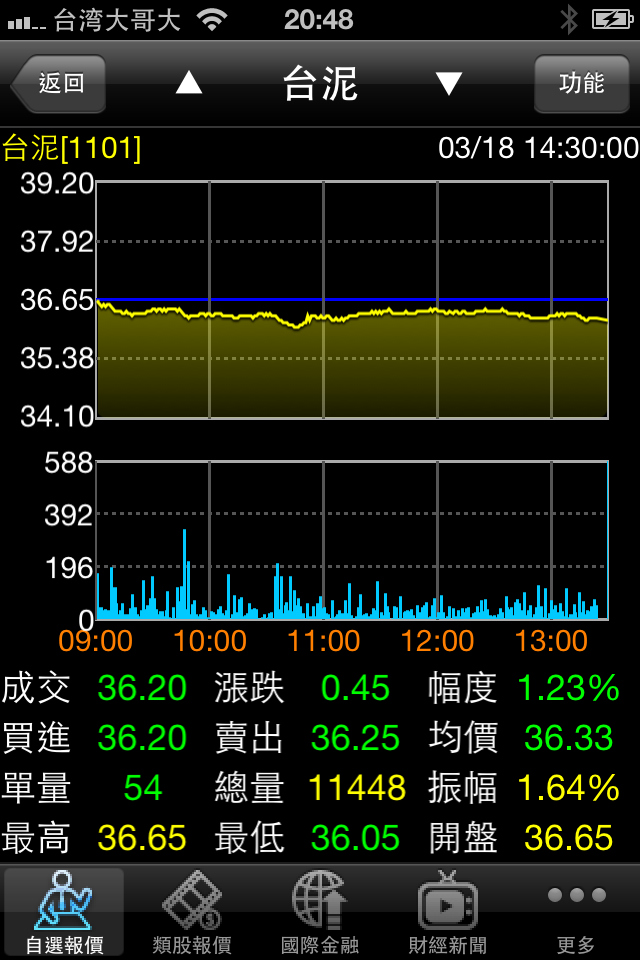The image size is (640, 960).
Task: Open the 功能 menu
Action: 581,83
